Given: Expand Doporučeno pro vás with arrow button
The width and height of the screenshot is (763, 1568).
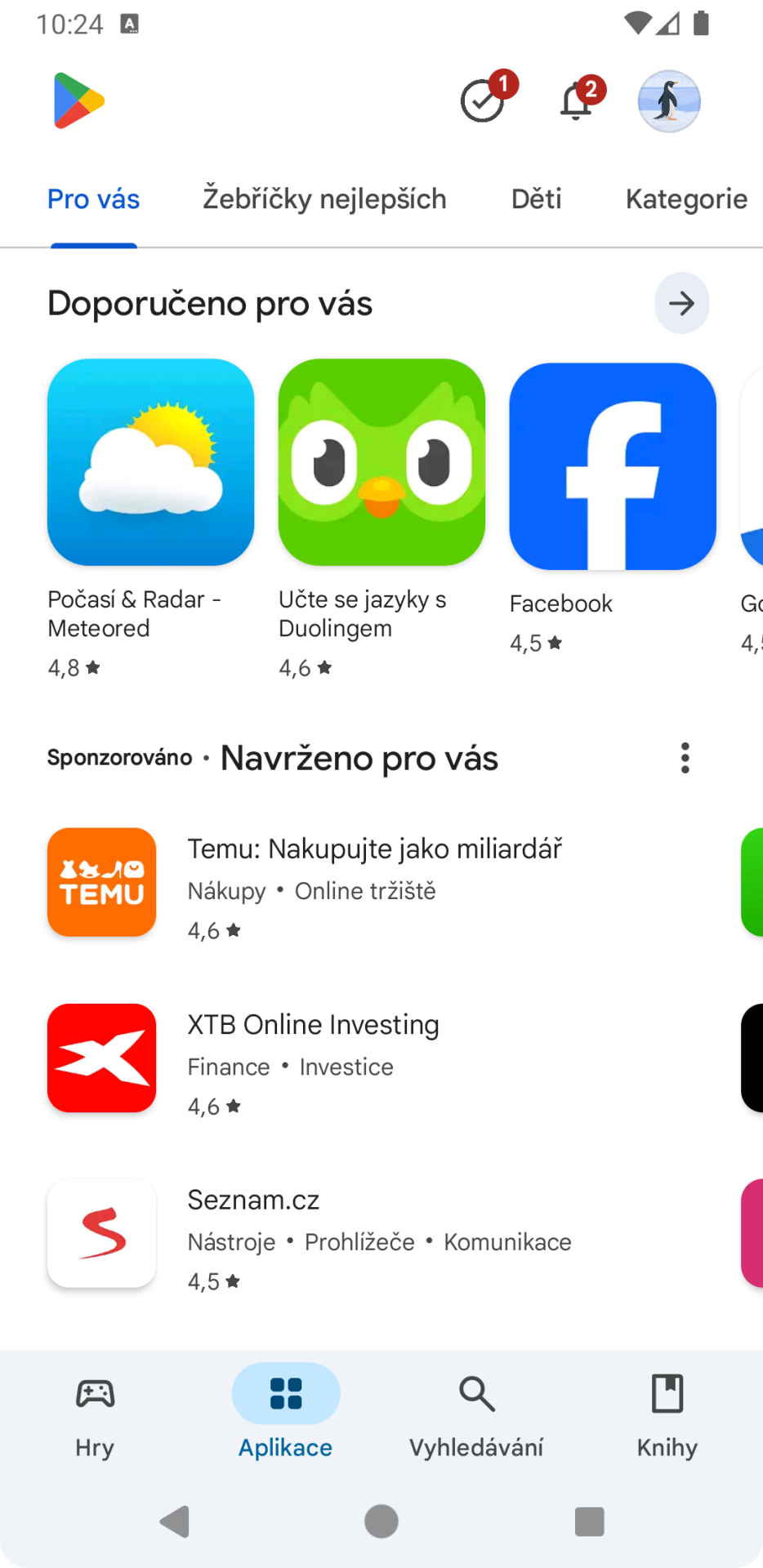Looking at the screenshot, I should (x=681, y=303).
